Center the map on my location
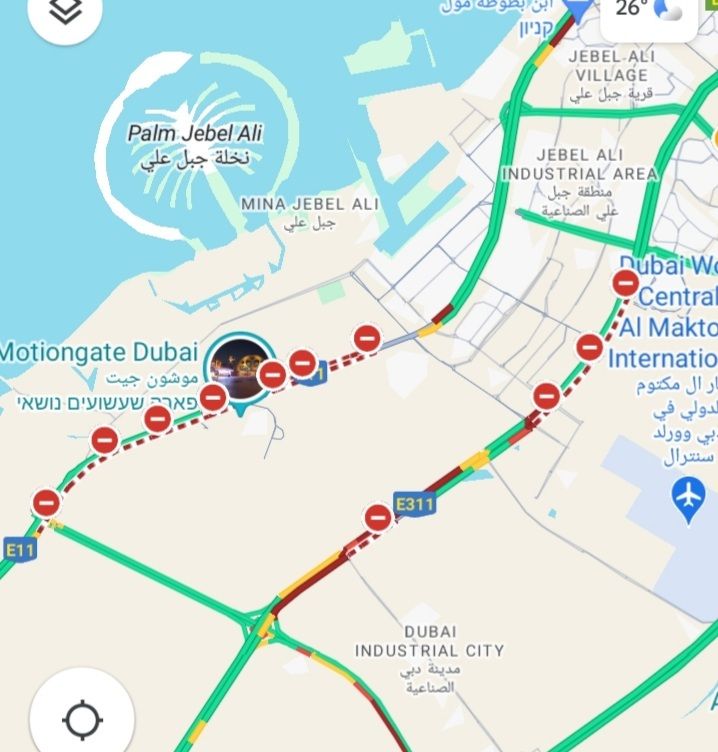Image resolution: width=718 pixels, height=752 pixels. pos(82,718)
